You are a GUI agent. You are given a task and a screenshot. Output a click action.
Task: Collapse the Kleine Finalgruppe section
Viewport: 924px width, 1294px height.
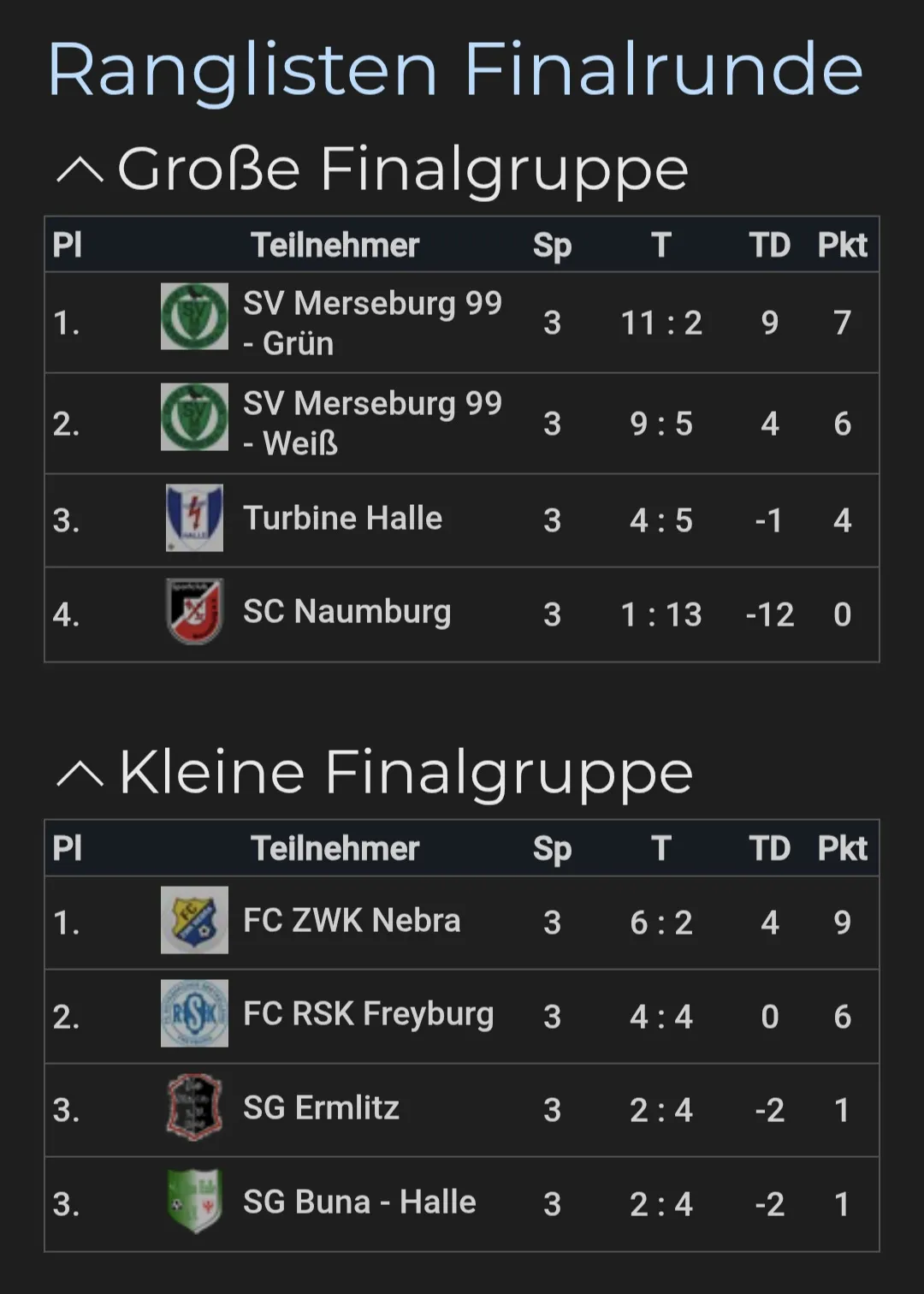[x=80, y=774]
